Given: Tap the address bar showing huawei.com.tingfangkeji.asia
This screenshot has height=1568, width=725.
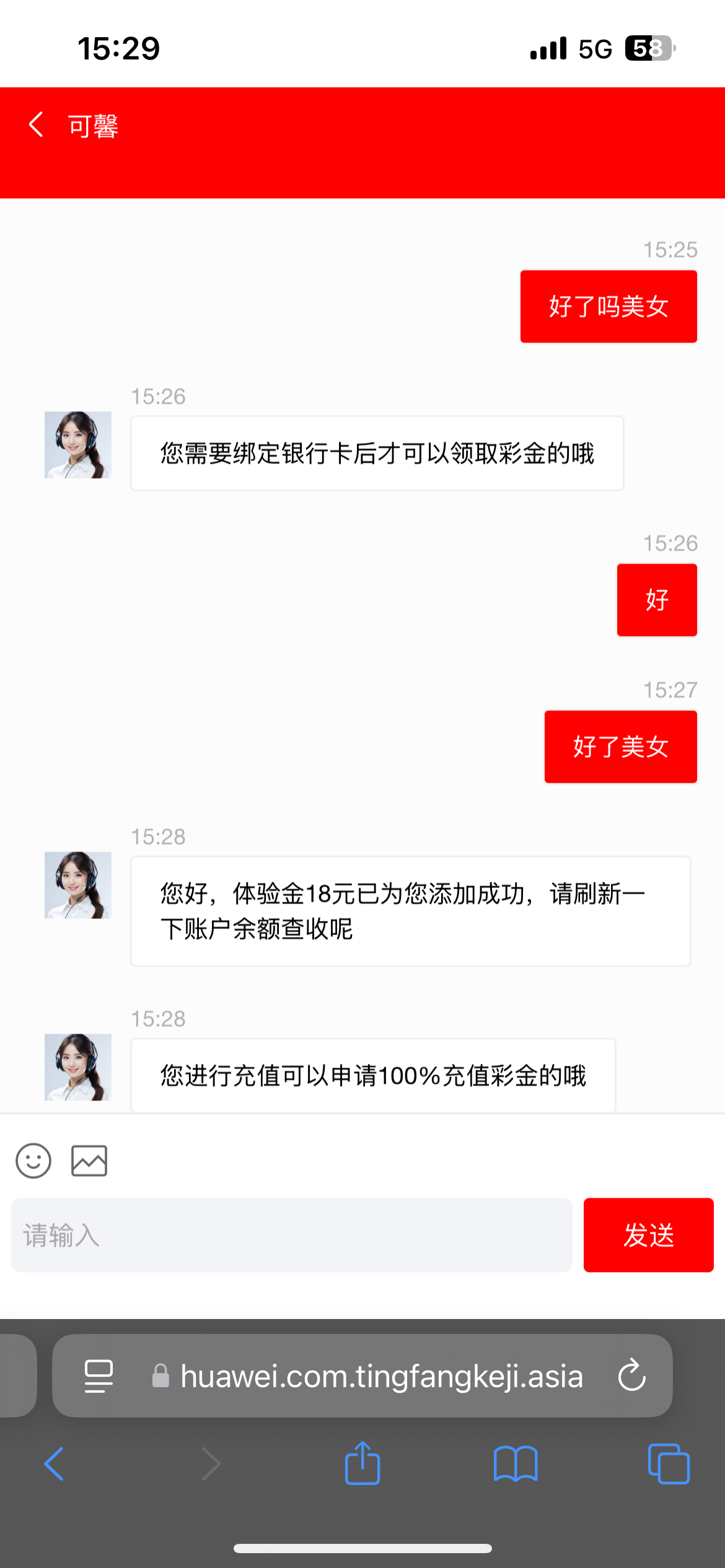Looking at the screenshot, I should (381, 1376).
